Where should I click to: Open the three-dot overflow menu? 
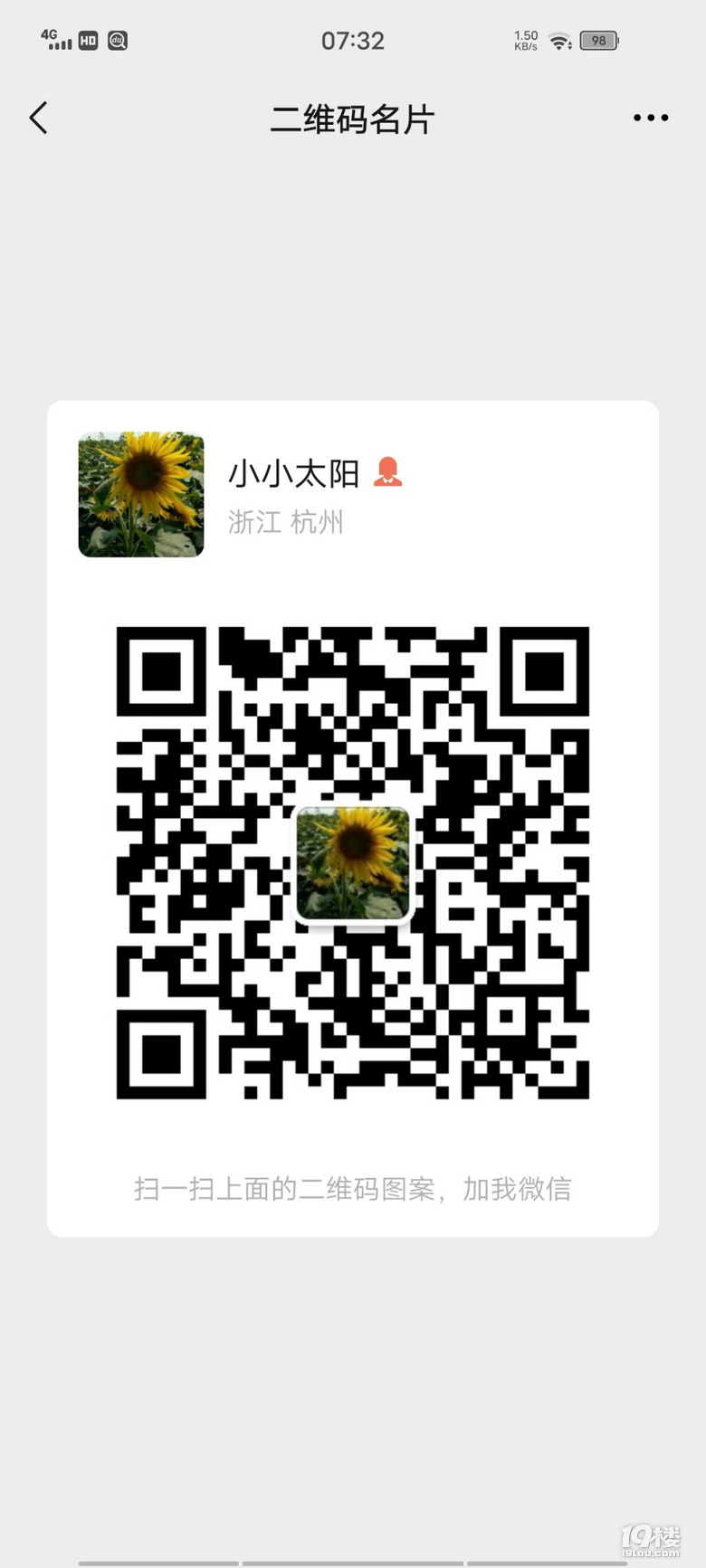650,118
